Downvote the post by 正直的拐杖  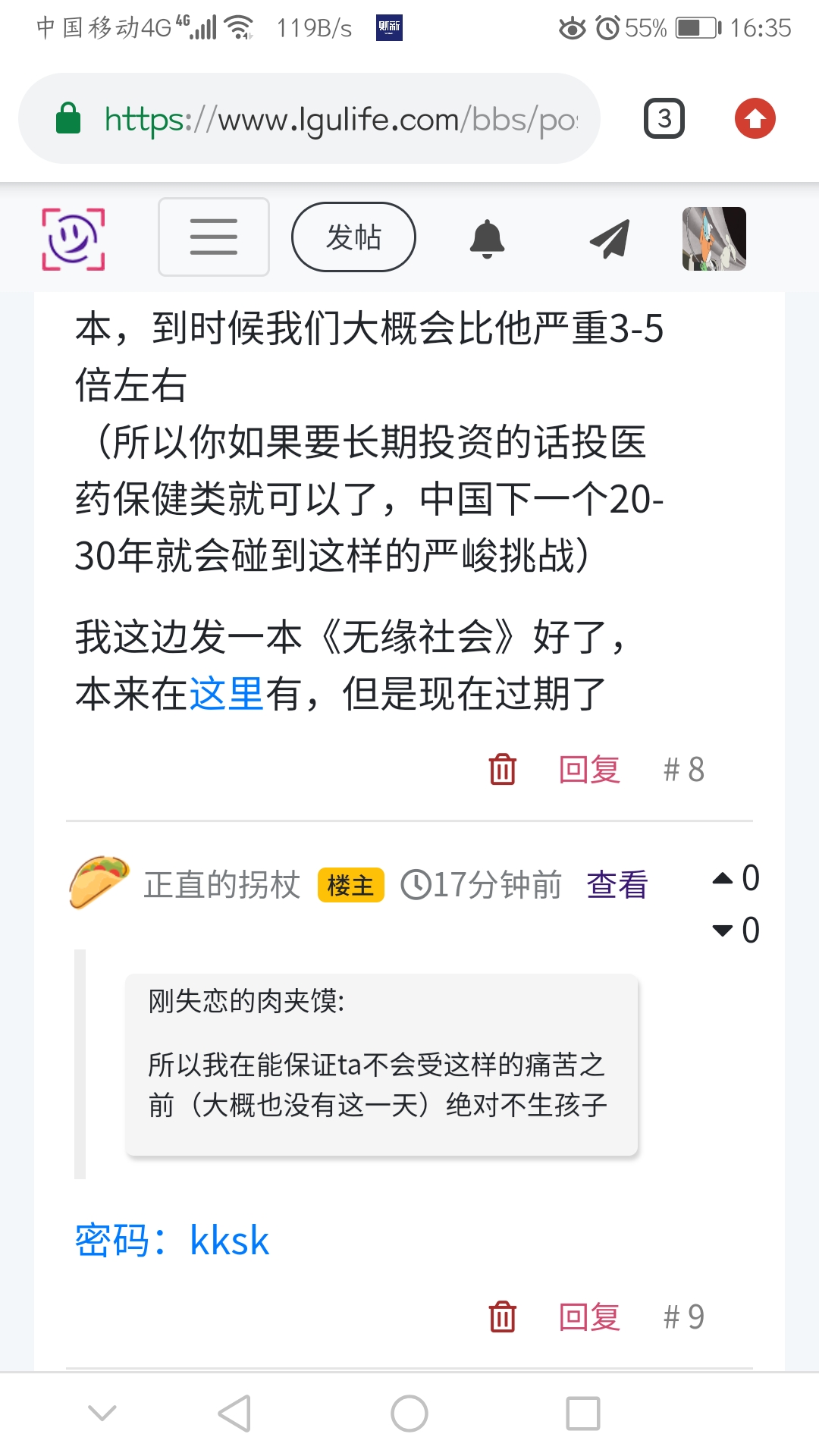723,930
